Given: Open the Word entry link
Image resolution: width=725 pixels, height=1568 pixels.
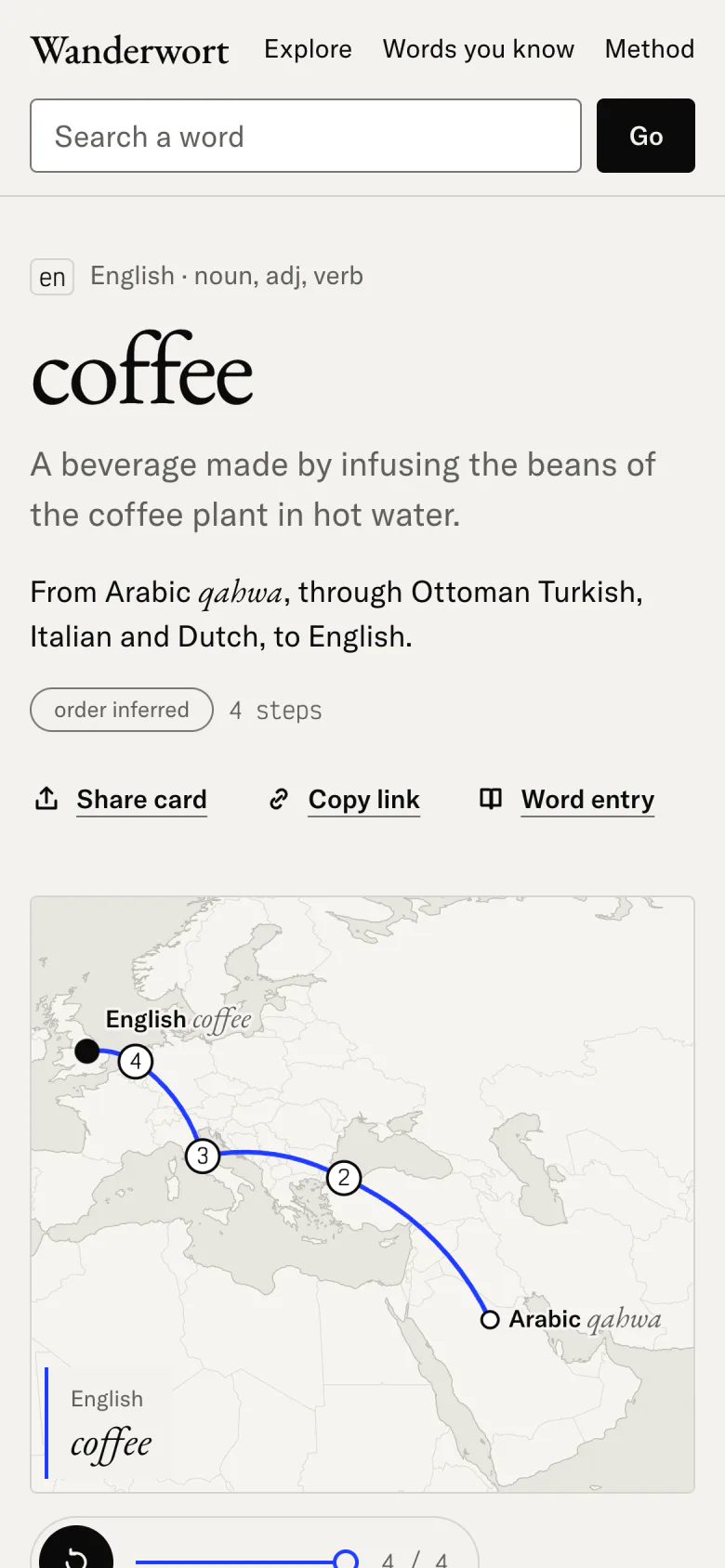Looking at the screenshot, I should click(567, 800).
